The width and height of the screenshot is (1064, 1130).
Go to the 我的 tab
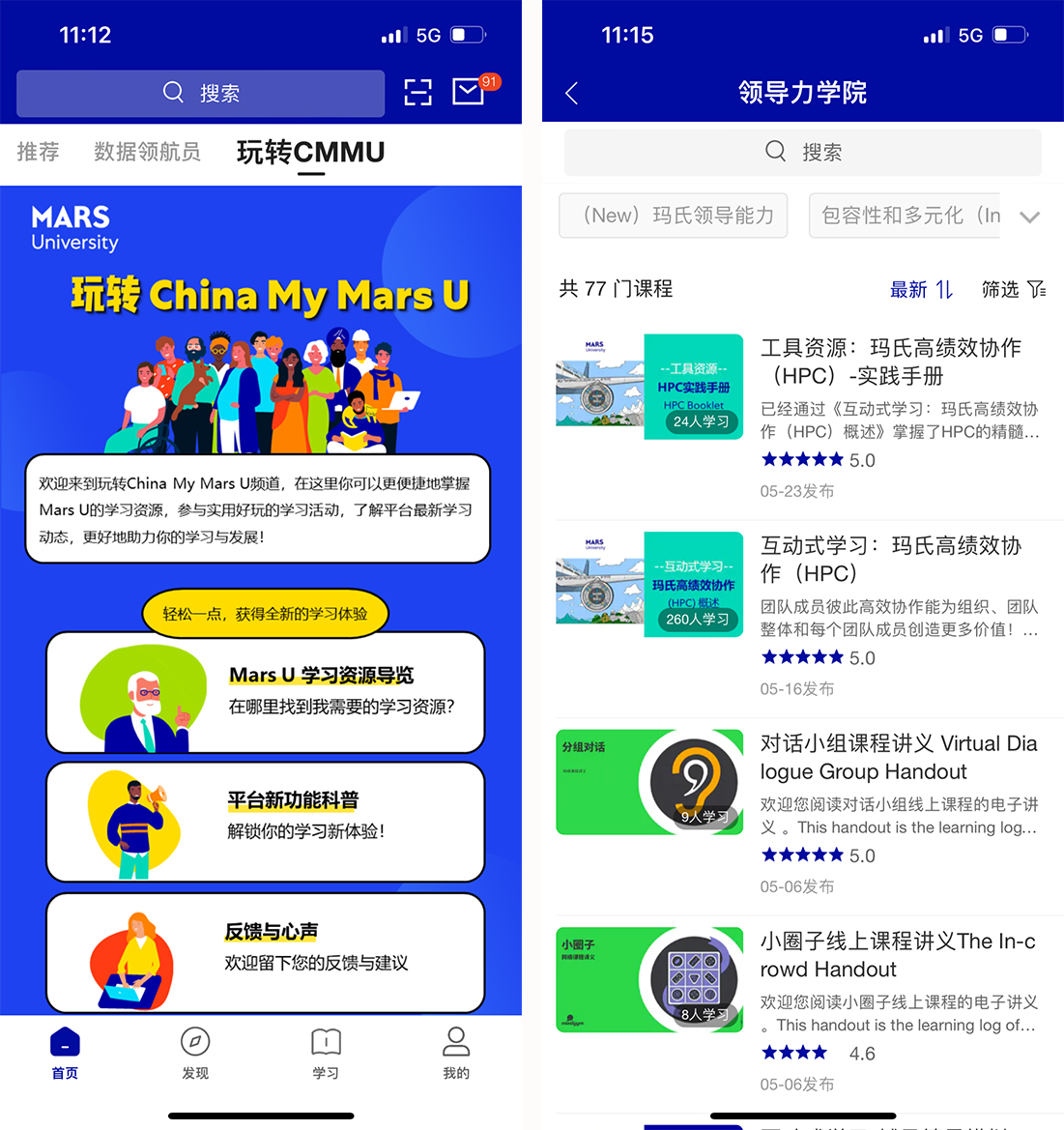pyautogui.click(x=456, y=1053)
